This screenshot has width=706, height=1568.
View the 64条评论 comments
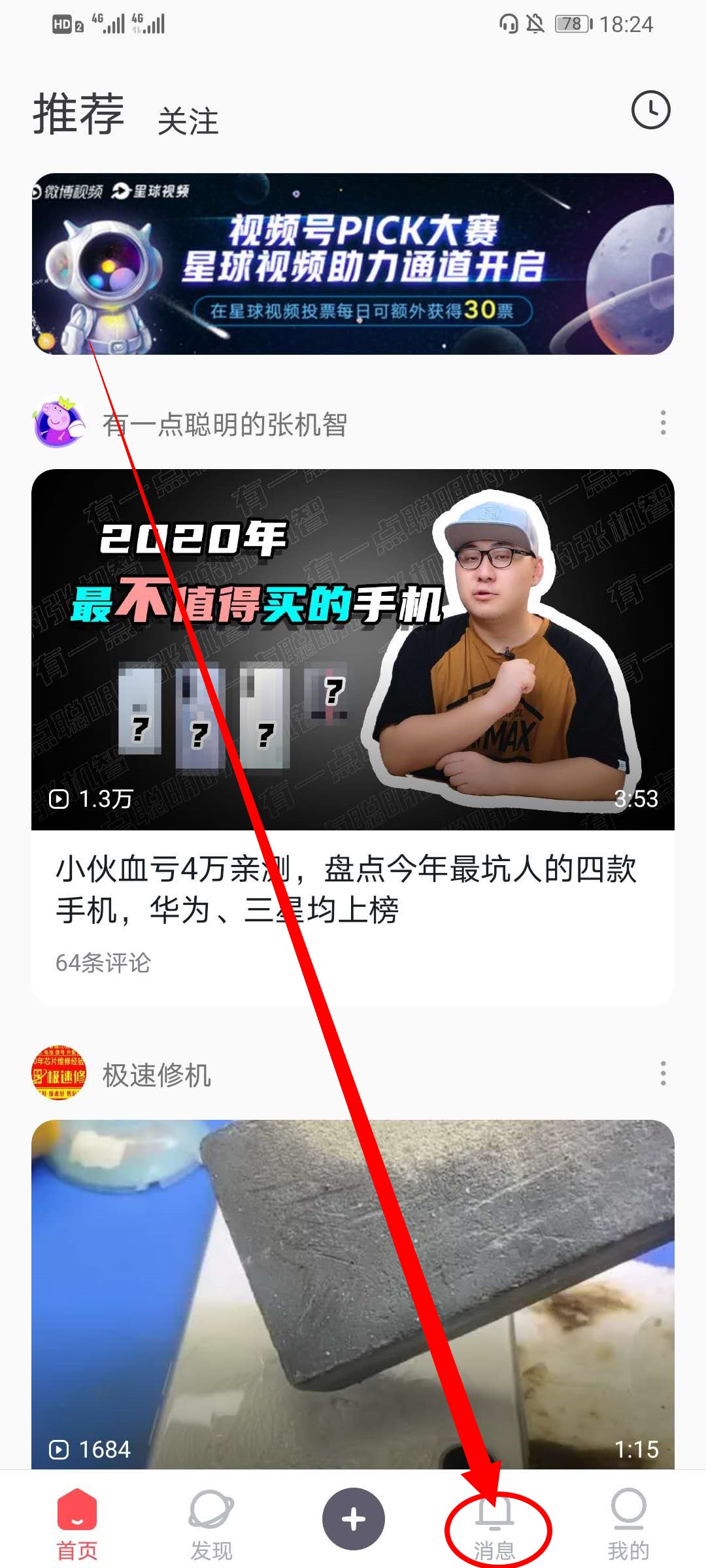click(x=103, y=962)
